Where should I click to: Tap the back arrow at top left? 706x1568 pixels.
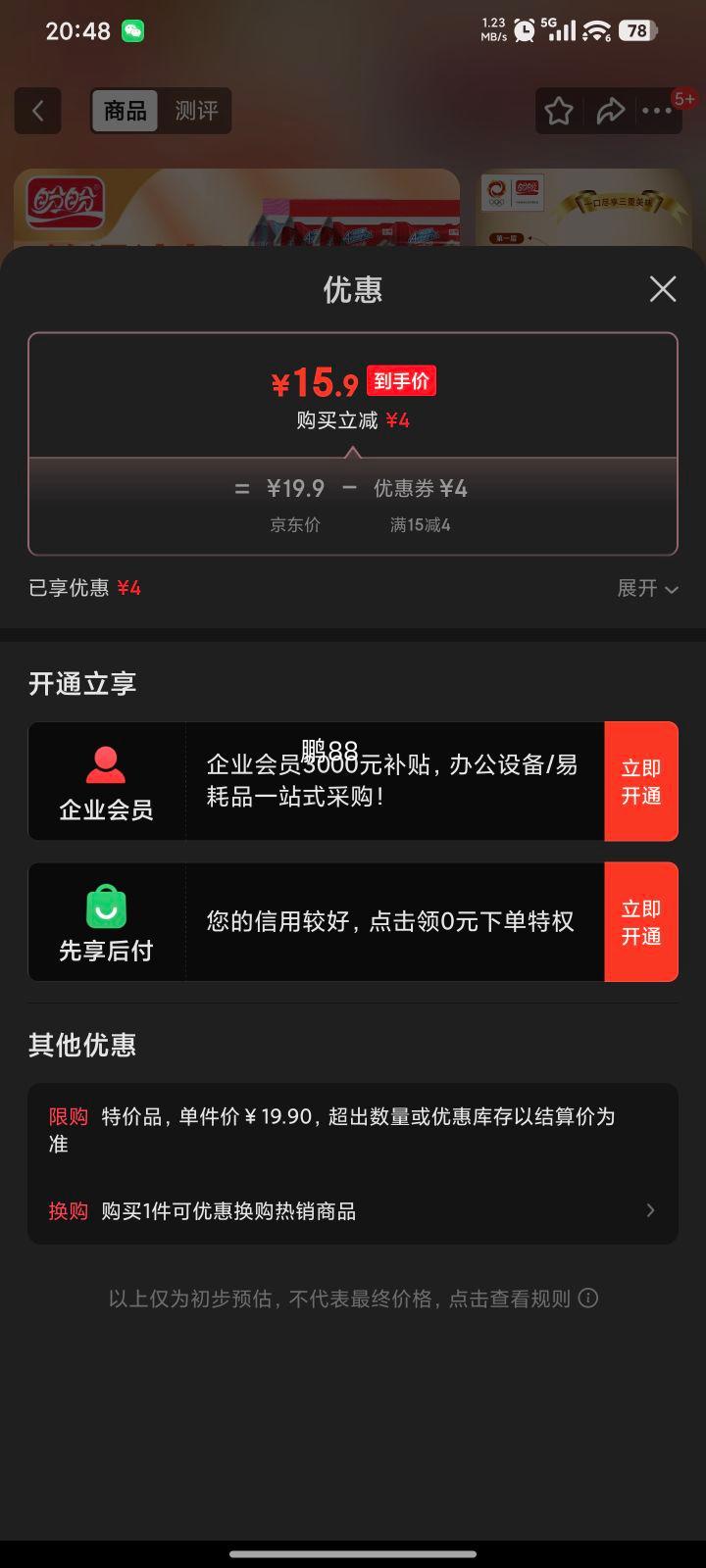[x=37, y=111]
